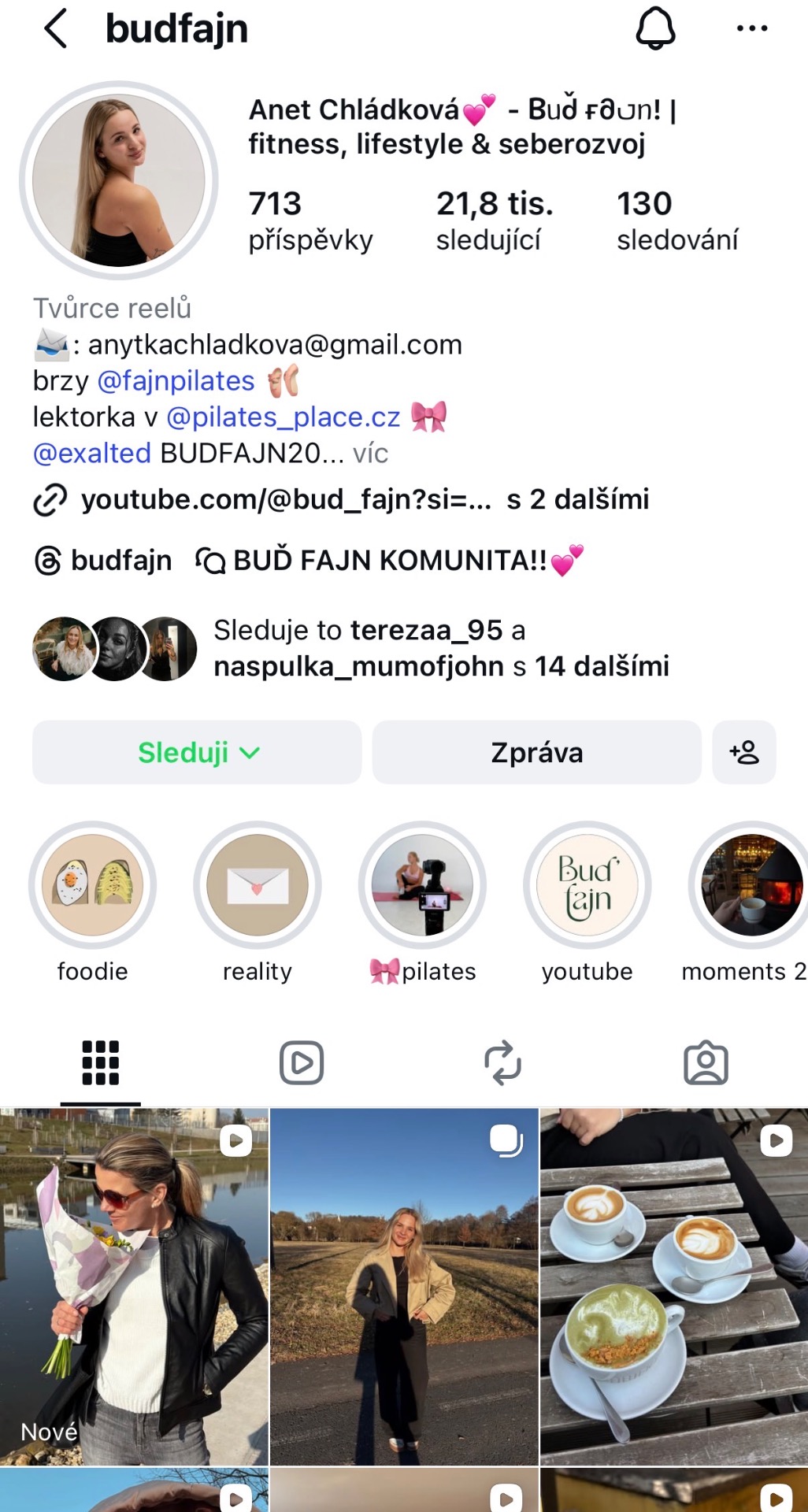Screen dimensions: 808x1512
Task: Open the post with three coffee cups
Action: coord(674,1287)
